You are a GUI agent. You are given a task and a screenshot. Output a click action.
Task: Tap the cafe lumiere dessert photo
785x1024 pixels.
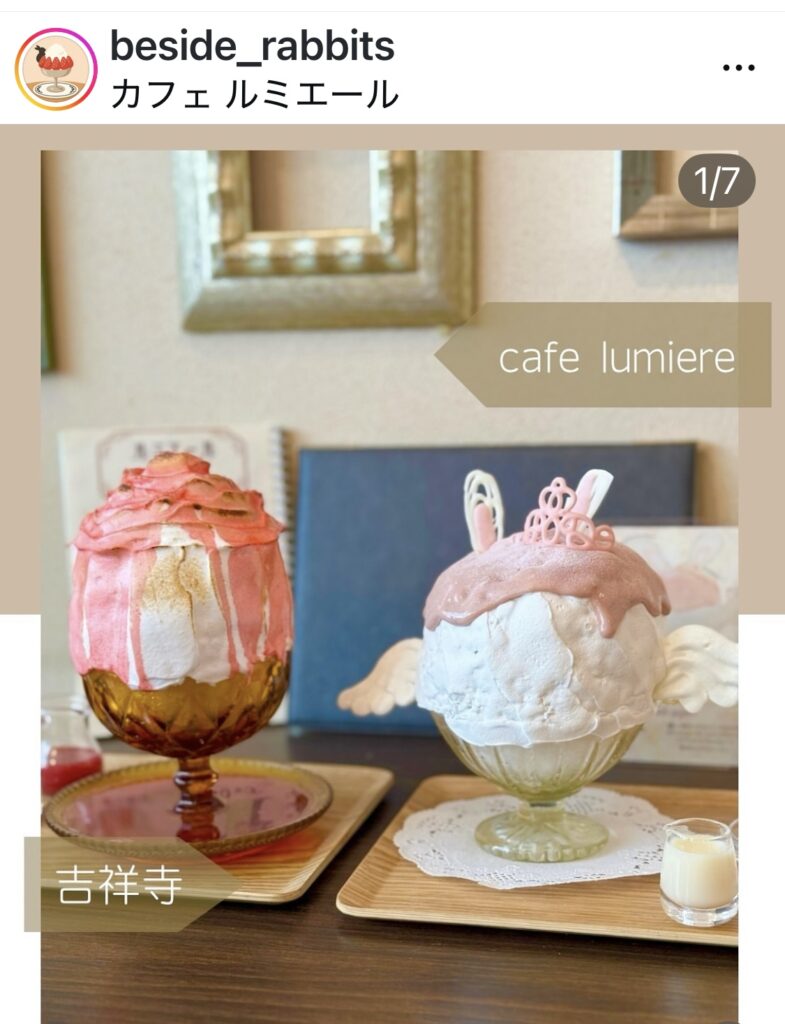(390, 600)
